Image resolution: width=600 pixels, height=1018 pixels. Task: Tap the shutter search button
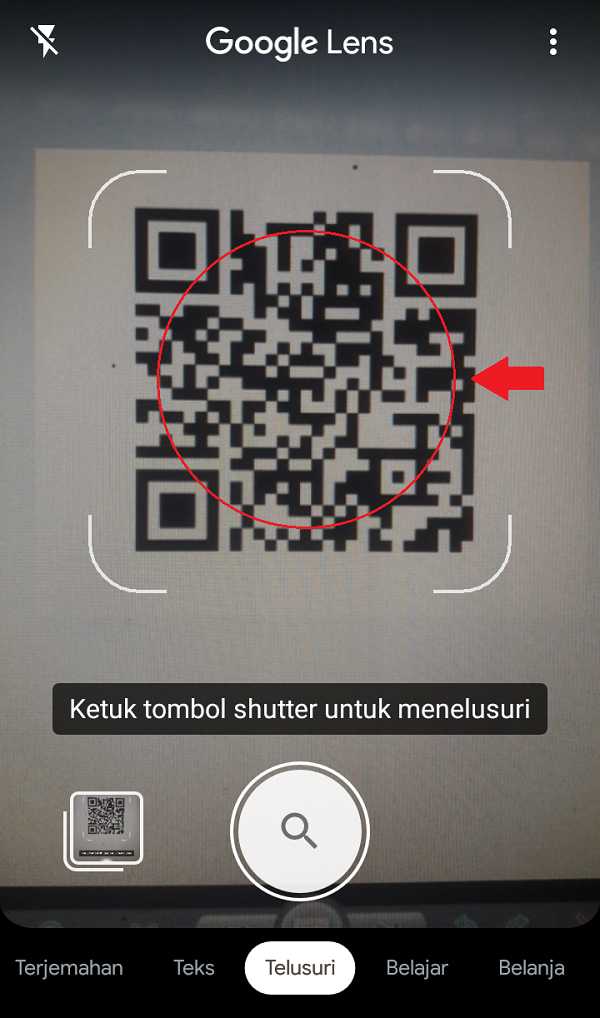pyautogui.click(x=299, y=830)
